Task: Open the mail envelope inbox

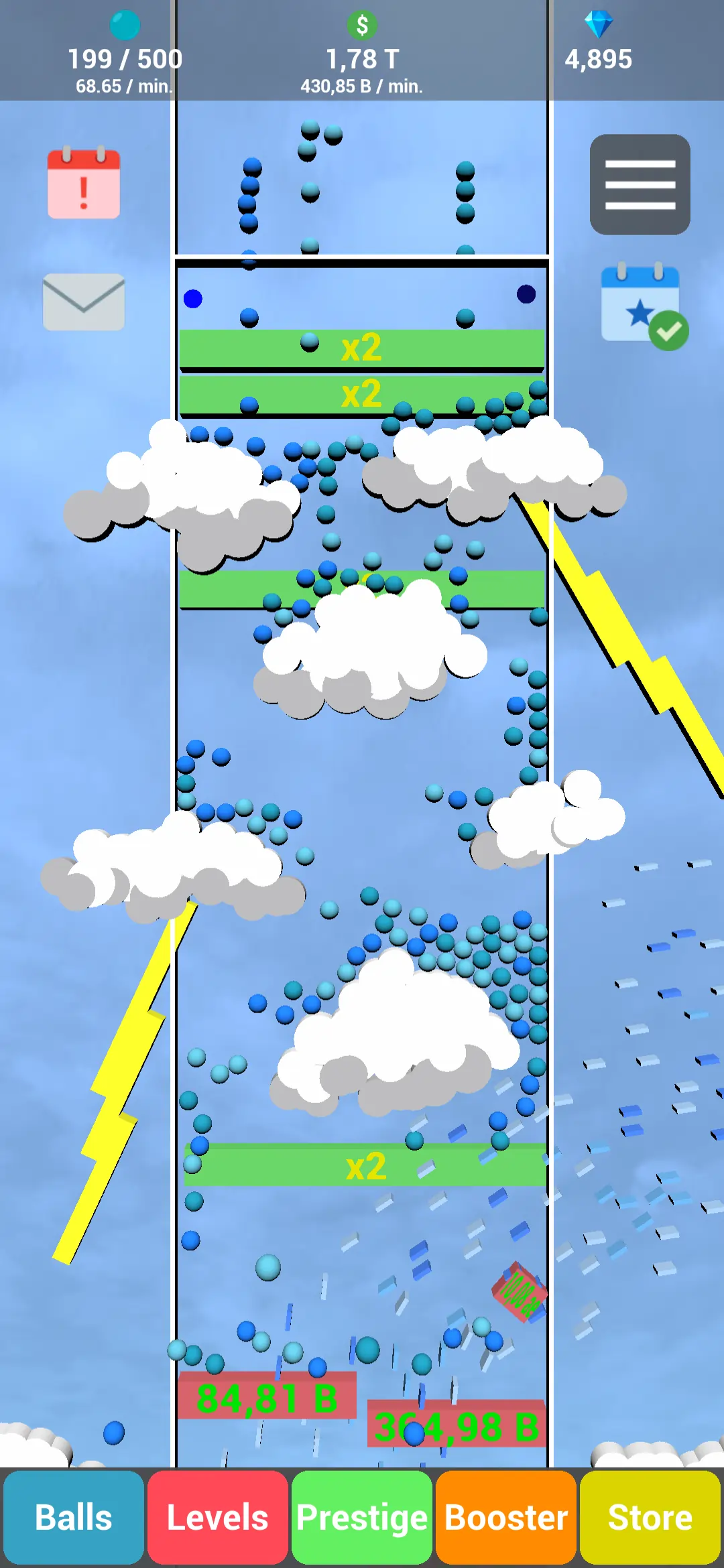Action: 84,302
